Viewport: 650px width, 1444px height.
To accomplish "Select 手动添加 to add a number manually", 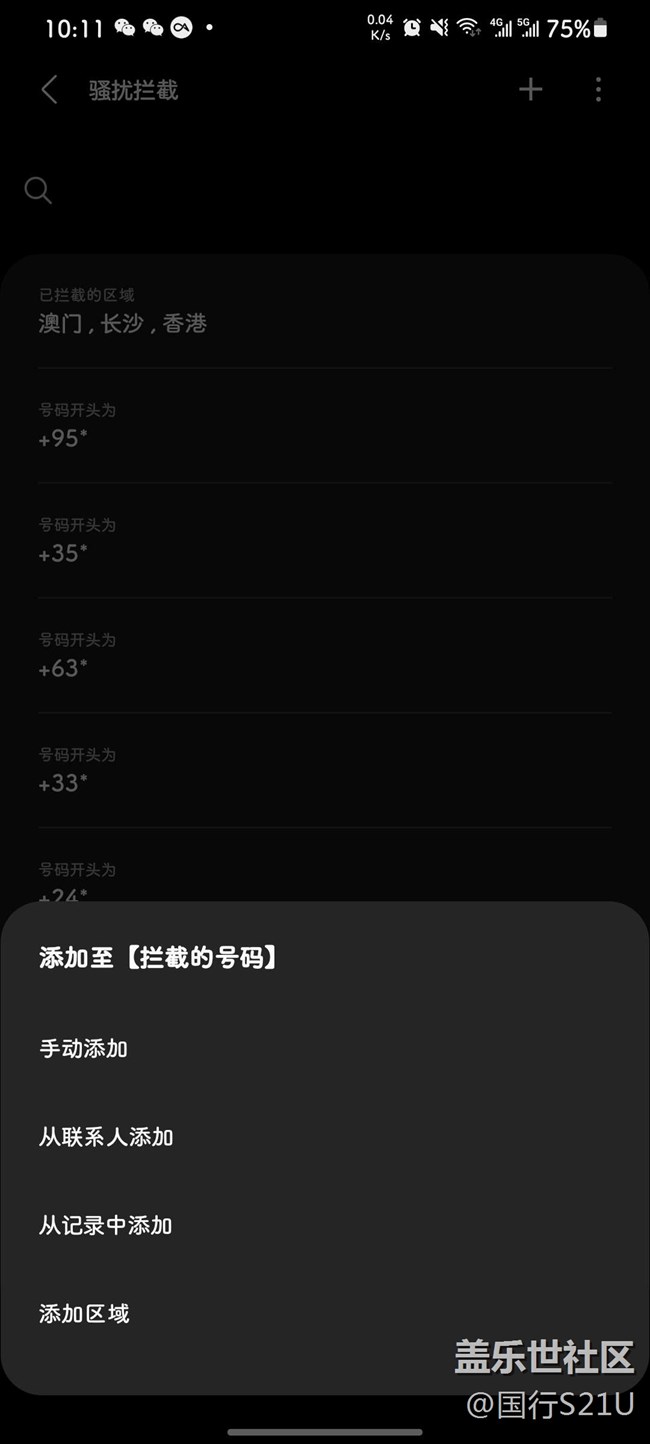I will (x=84, y=1049).
